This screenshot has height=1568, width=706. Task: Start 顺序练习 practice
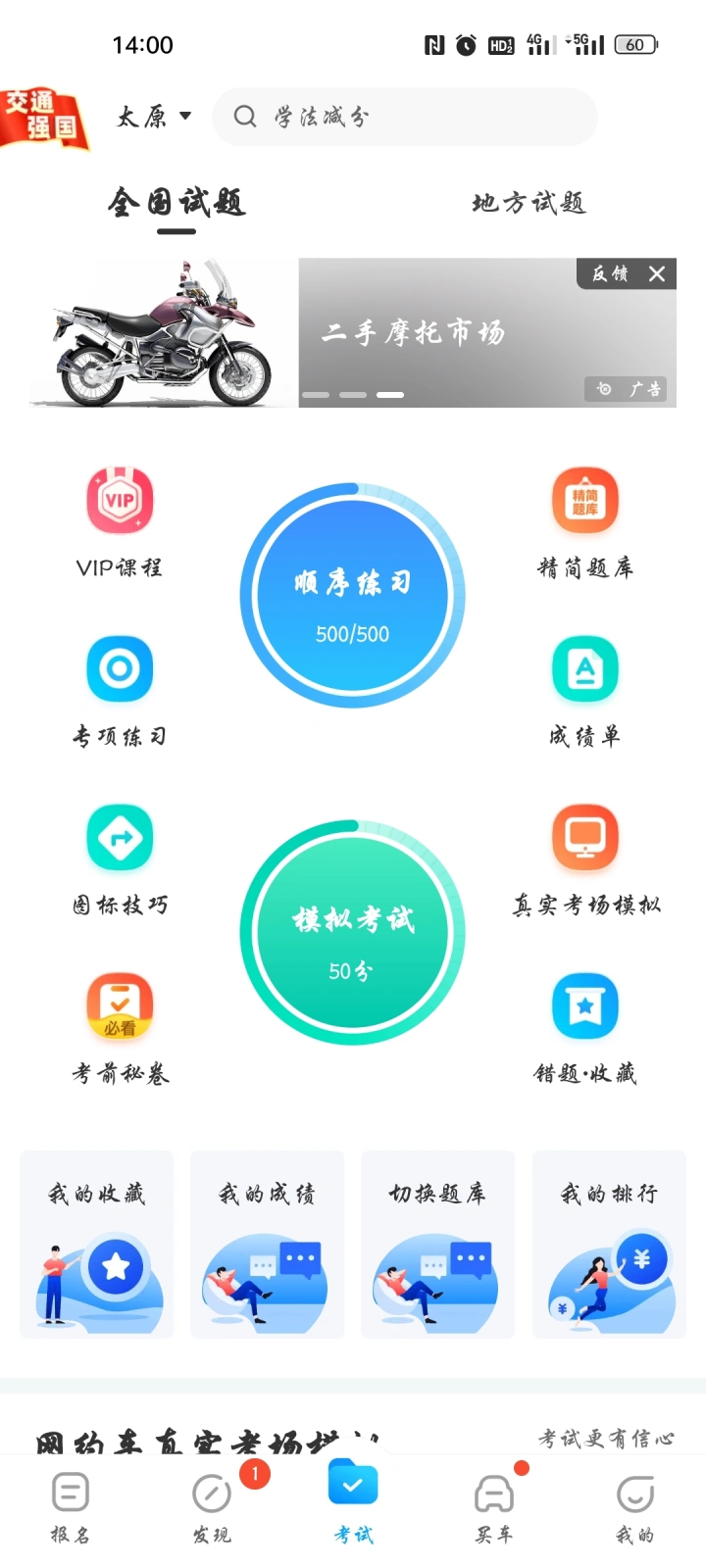coord(352,595)
